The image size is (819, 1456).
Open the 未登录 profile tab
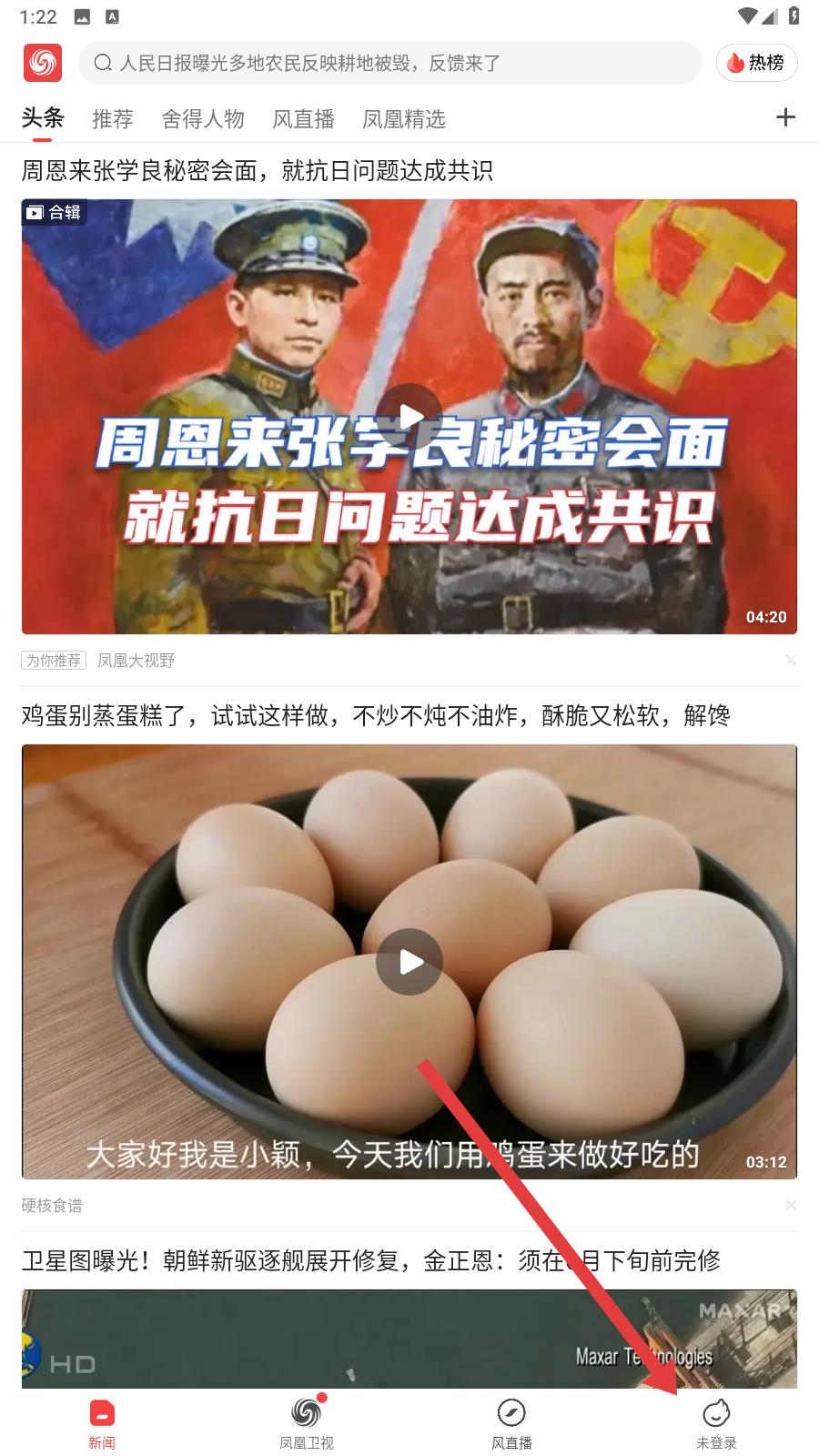716,1424
